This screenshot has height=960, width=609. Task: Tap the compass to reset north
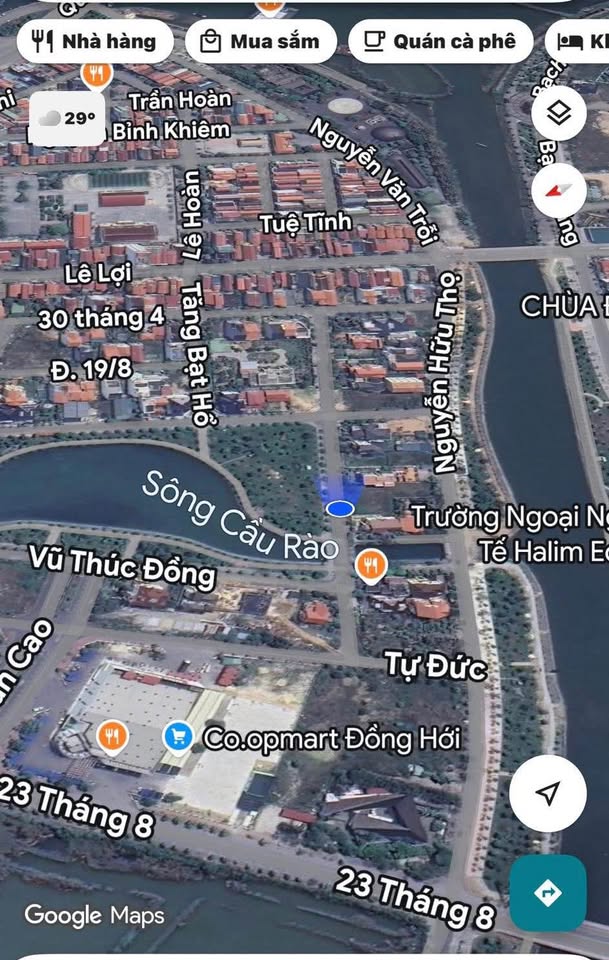coord(559,190)
